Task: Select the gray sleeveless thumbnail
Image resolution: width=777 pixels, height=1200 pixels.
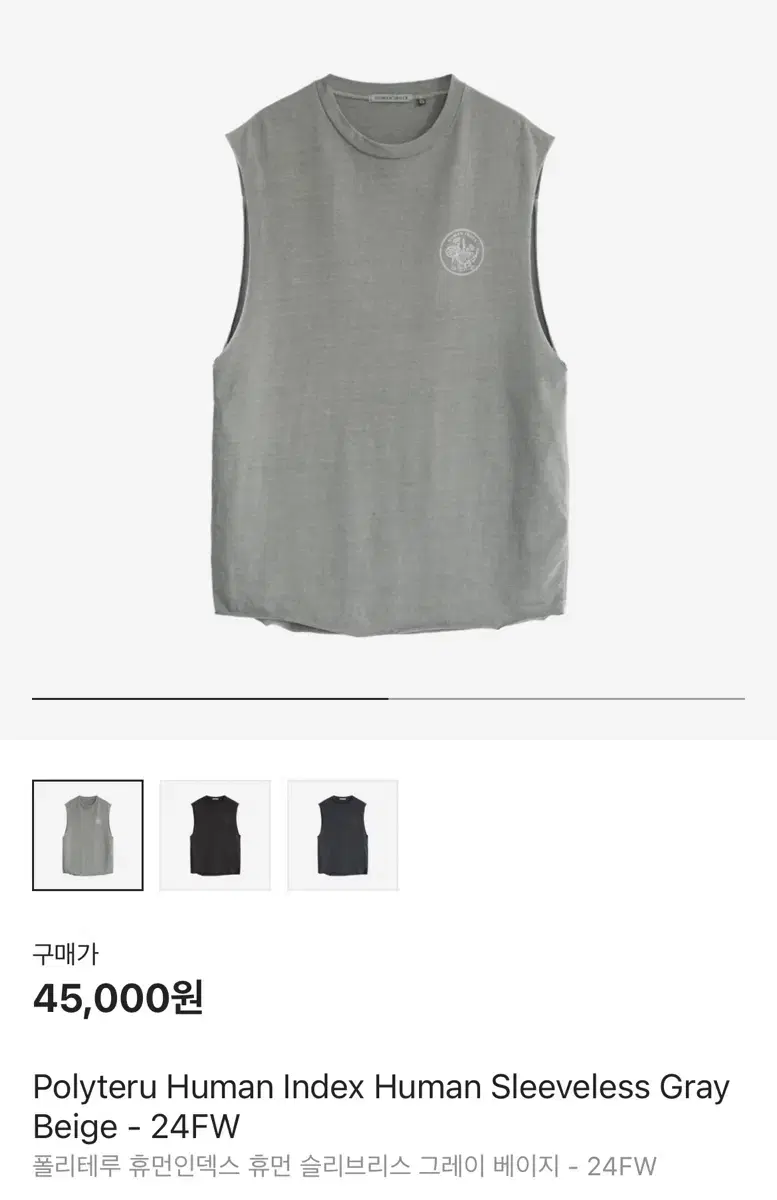Action: (88, 835)
